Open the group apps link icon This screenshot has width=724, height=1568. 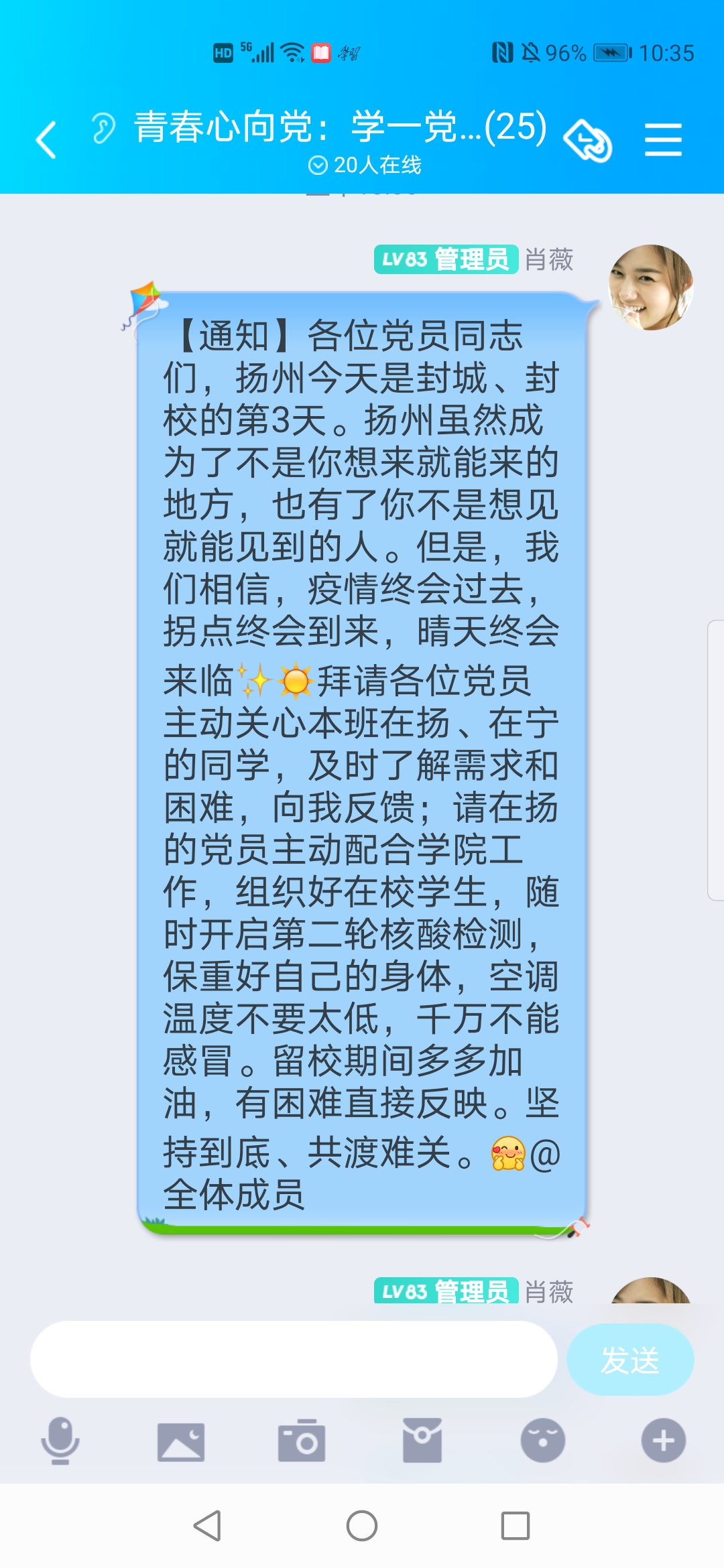click(587, 141)
